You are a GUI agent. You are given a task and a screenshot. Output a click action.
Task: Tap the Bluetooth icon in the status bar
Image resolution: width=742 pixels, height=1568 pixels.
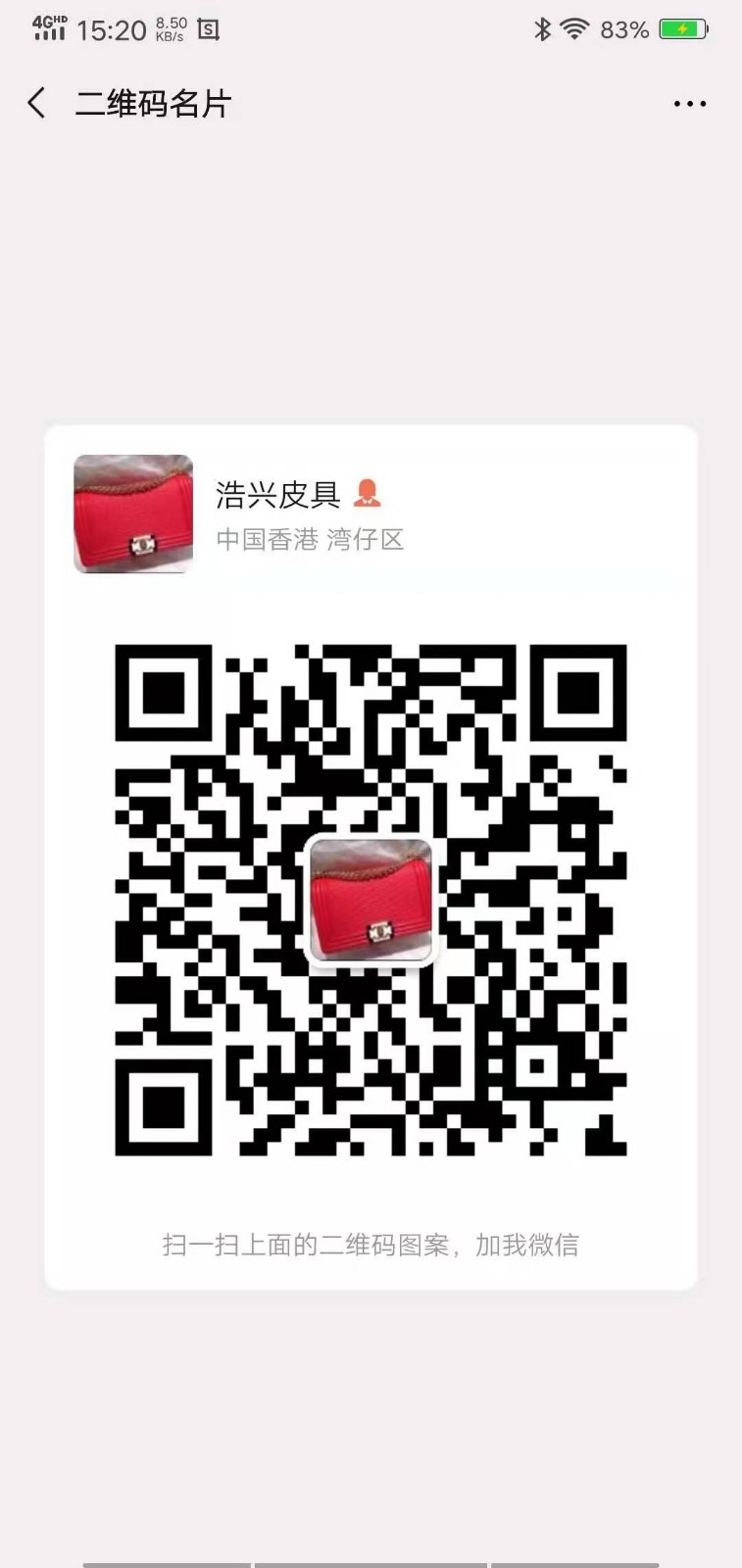point(543,28)
